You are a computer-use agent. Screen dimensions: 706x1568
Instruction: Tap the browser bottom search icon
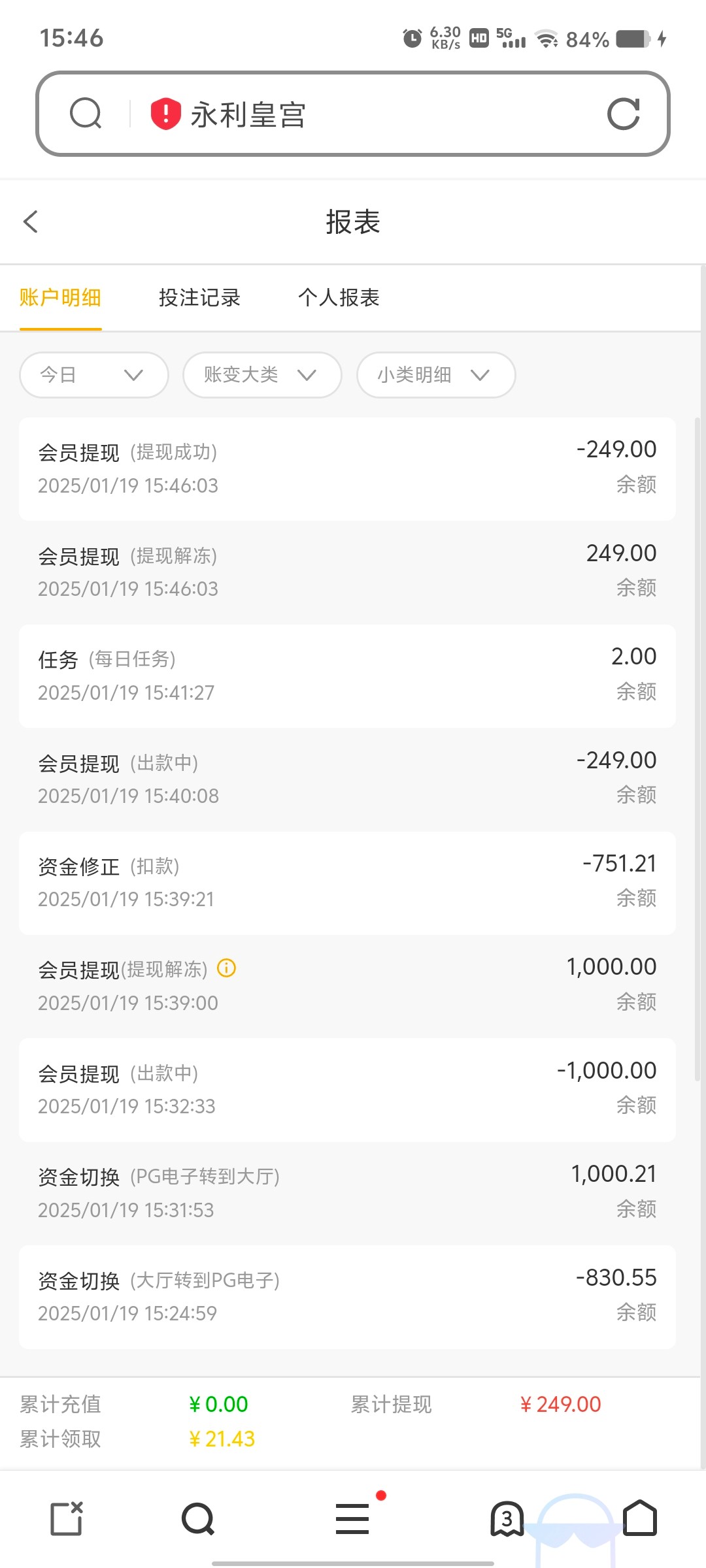point(198,1518)
